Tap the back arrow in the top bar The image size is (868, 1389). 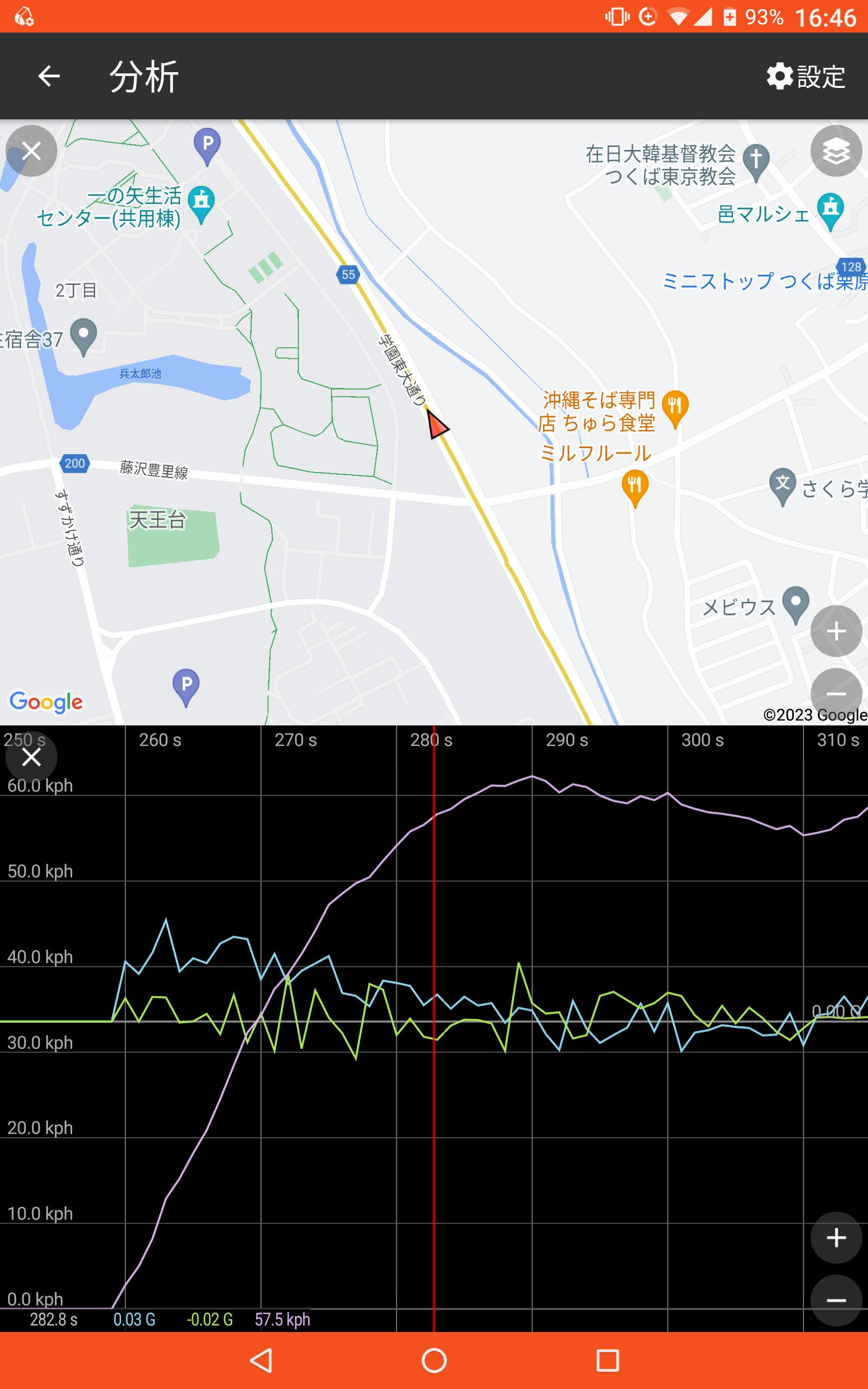(48, 77)
